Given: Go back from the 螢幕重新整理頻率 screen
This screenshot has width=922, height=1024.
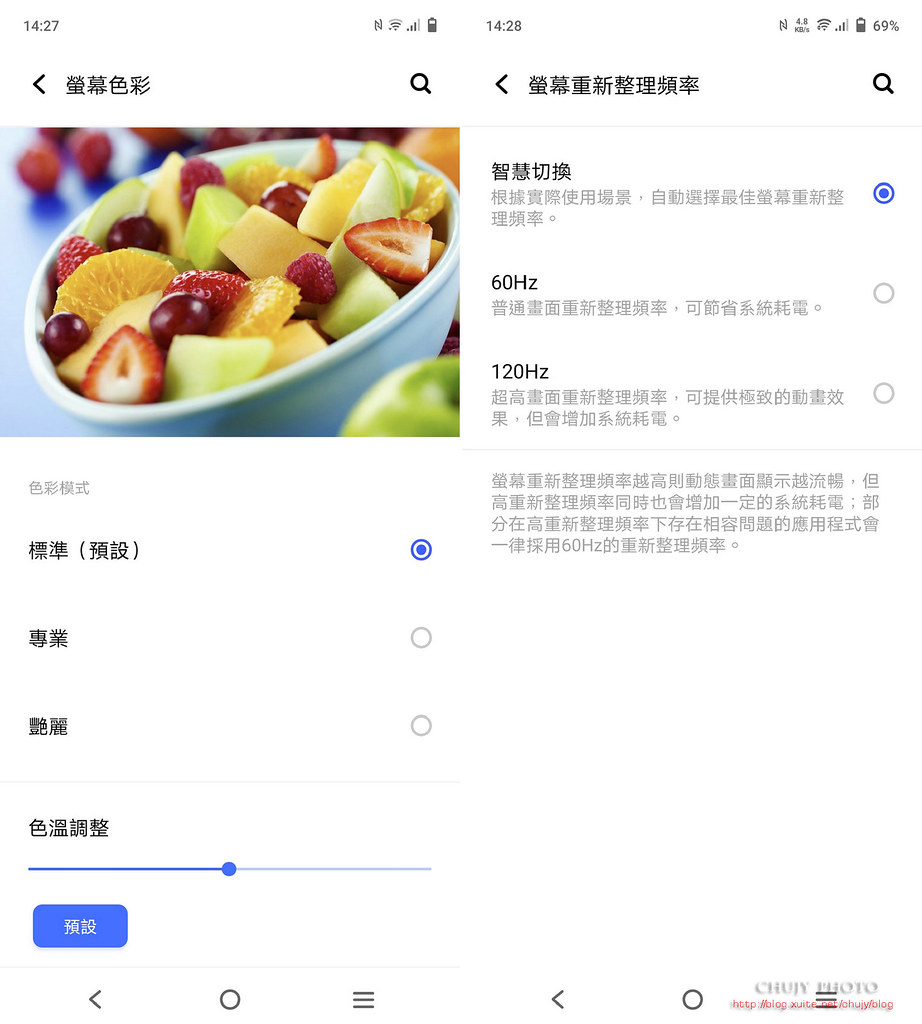Looking at the screenshot, I should pos(502,85).
